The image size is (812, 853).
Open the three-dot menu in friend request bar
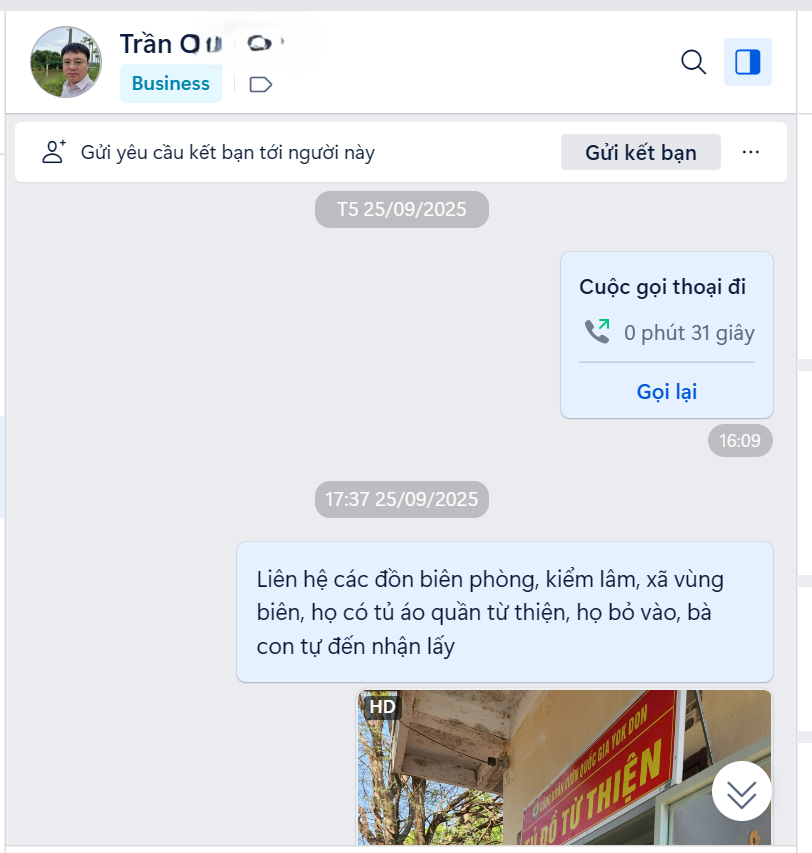pyautogui.click(x=751, y=153)
